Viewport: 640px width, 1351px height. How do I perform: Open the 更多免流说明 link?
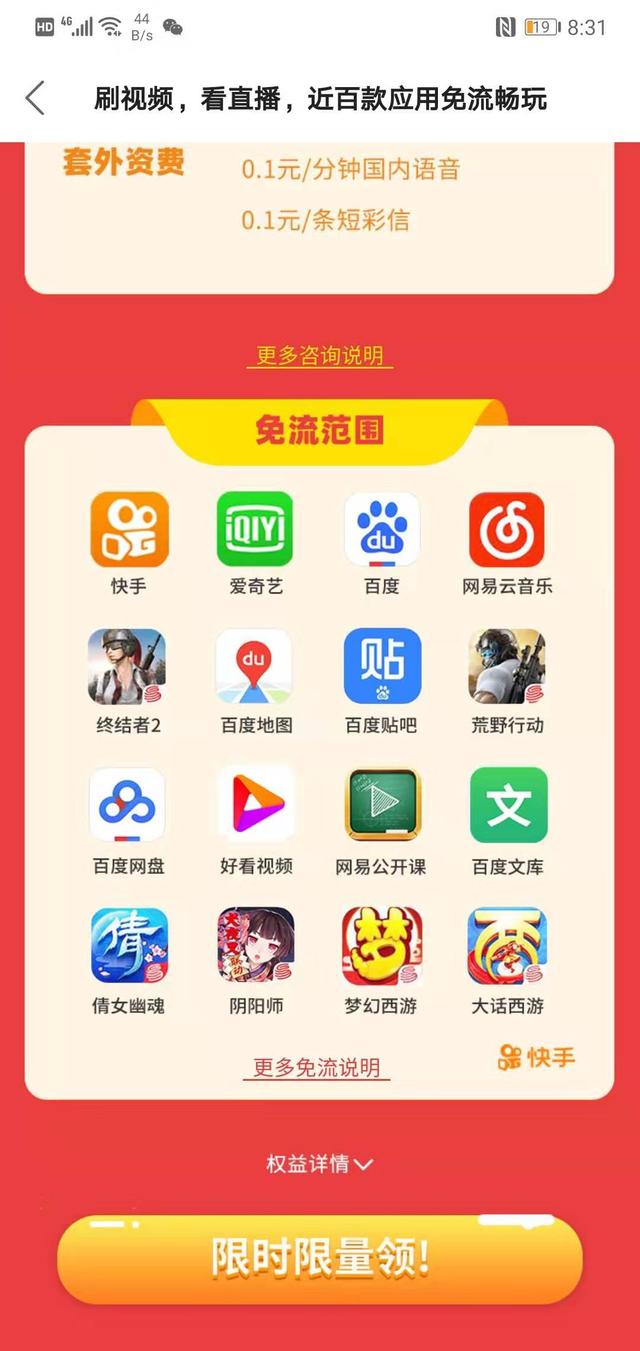tap(316, 1068)
